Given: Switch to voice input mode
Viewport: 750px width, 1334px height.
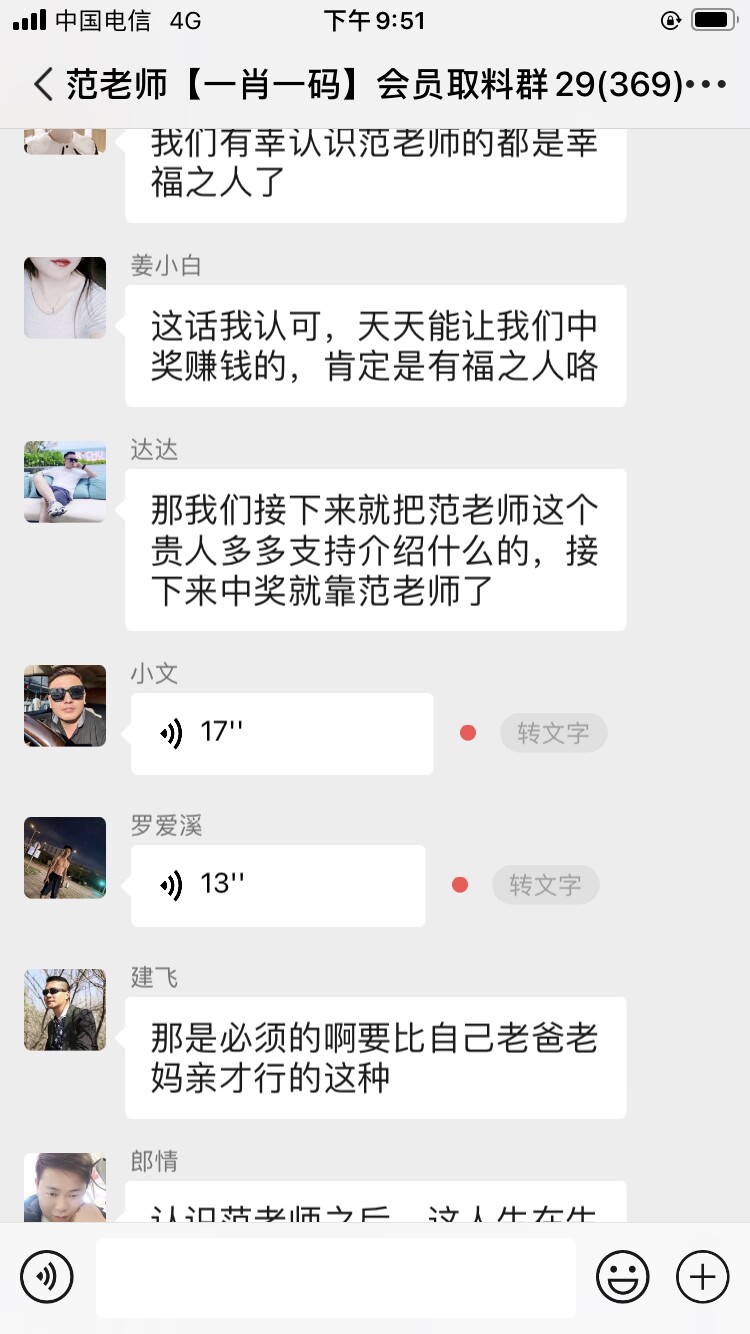Looking at the screenshot, I should [x=47, y=1277].
